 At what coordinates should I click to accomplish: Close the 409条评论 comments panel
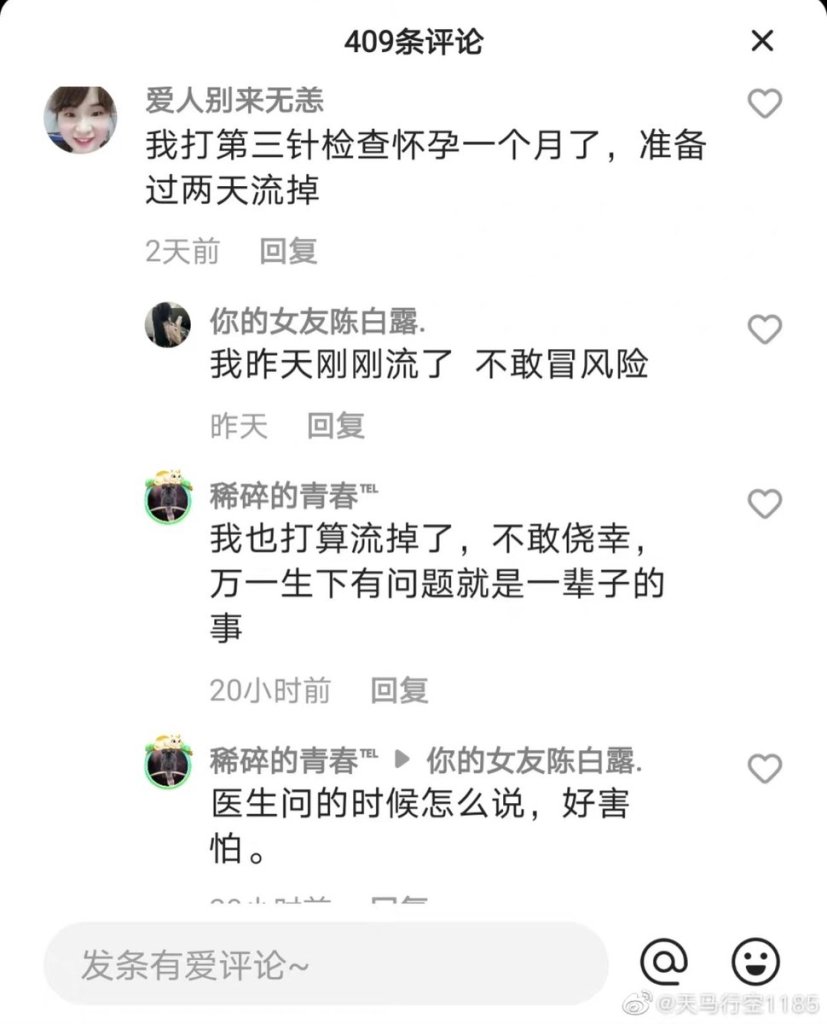click(762, 41)
